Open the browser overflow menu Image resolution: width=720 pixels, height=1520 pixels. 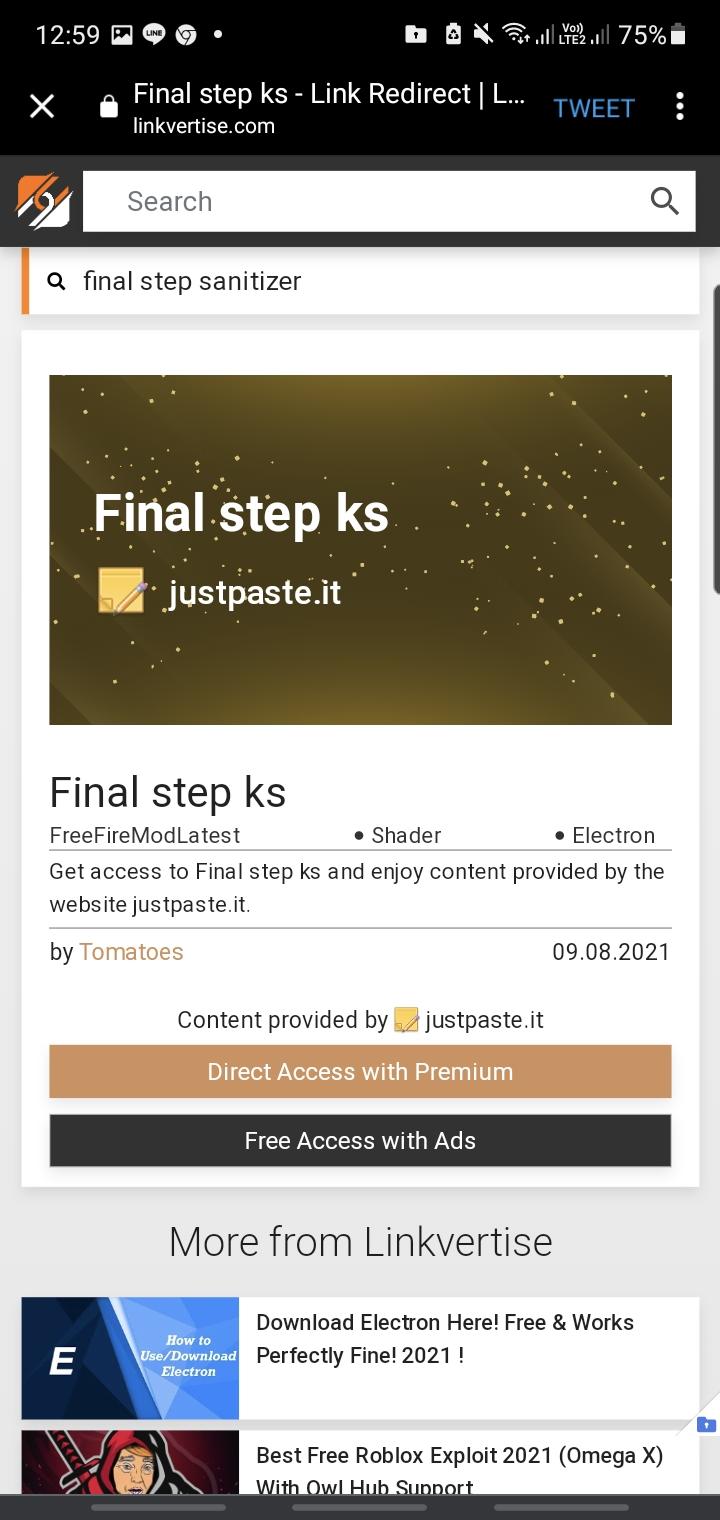(680, 107)
